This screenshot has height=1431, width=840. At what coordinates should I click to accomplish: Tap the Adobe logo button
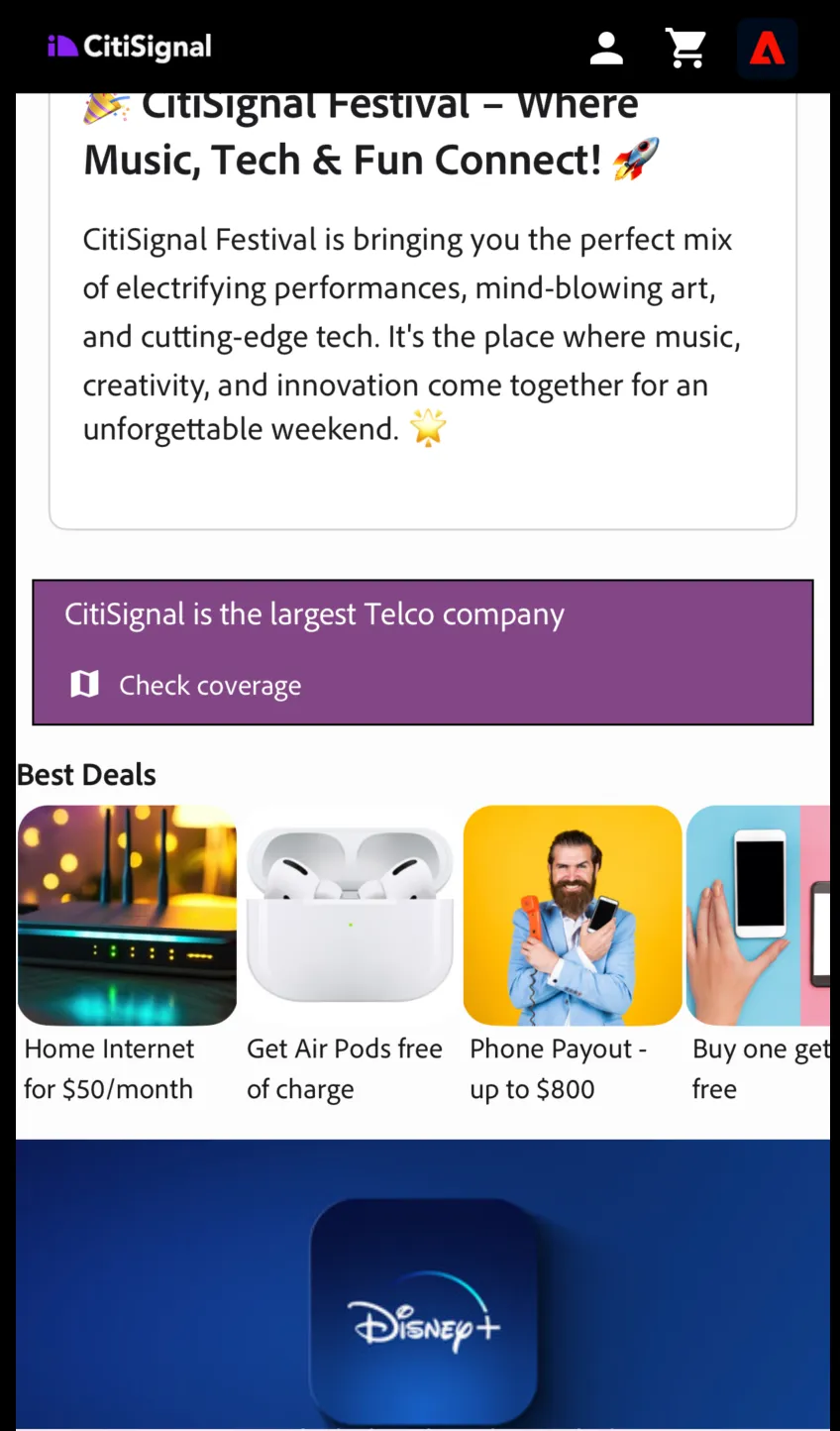pyautogui.click(x=768, y=48)
